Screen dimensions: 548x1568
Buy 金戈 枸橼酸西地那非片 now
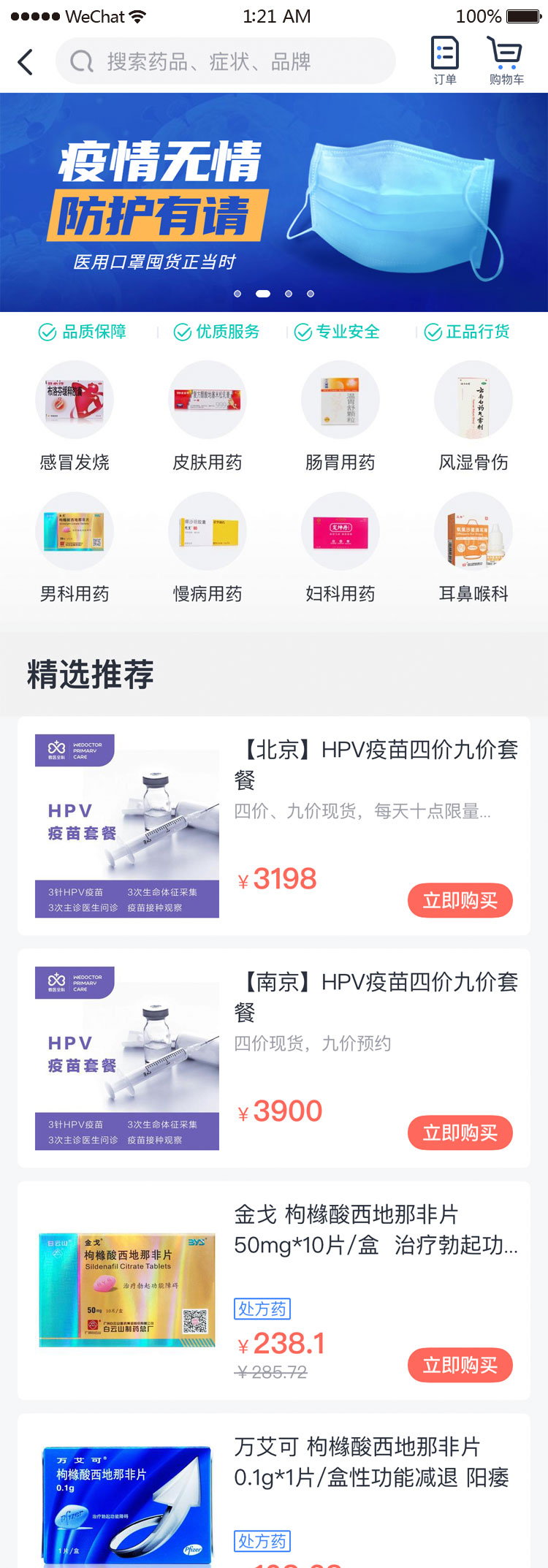tap(460, 1365)
